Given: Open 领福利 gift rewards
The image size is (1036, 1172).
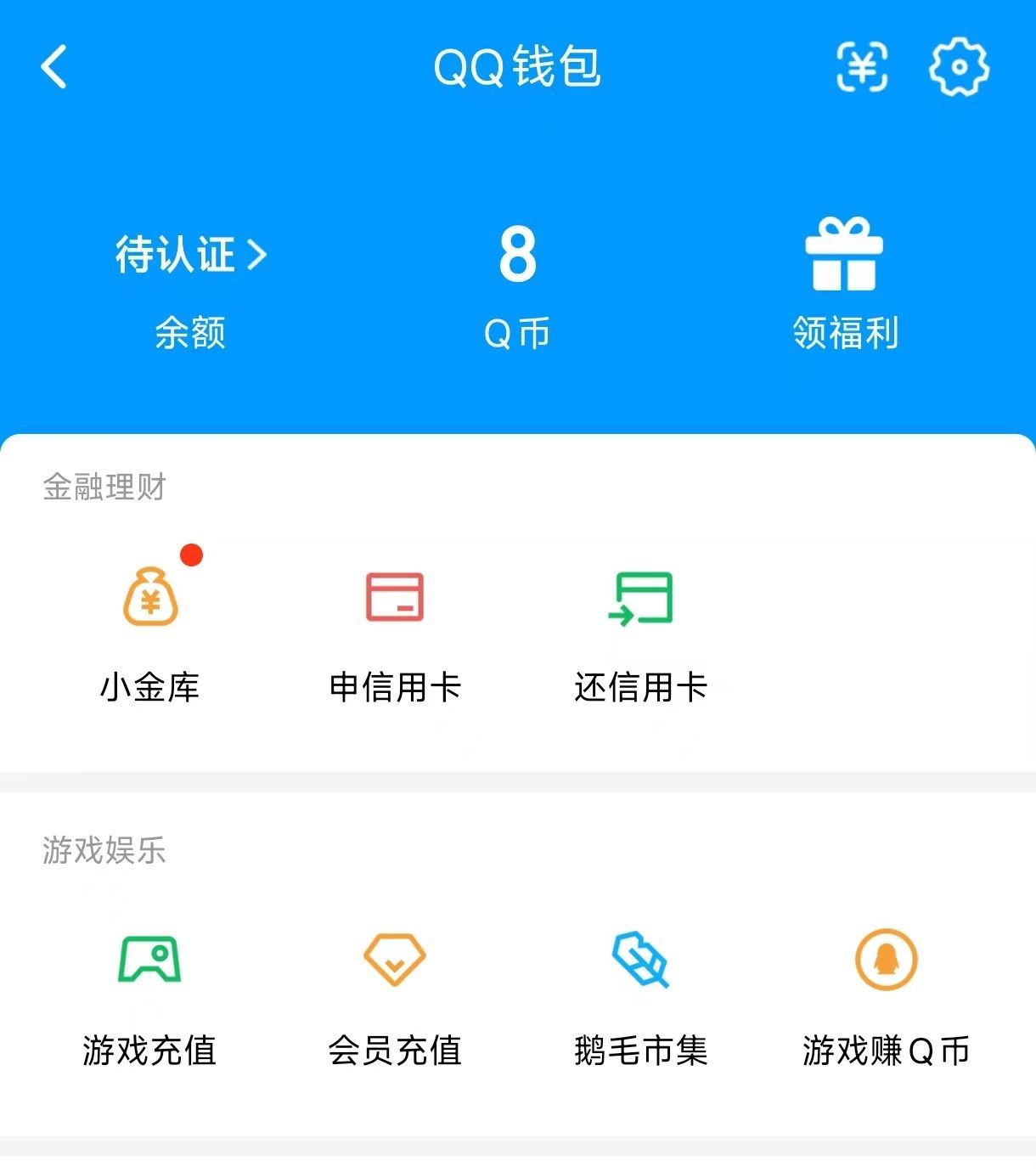Looking at the screenshot, I should [x=845, y=285].
